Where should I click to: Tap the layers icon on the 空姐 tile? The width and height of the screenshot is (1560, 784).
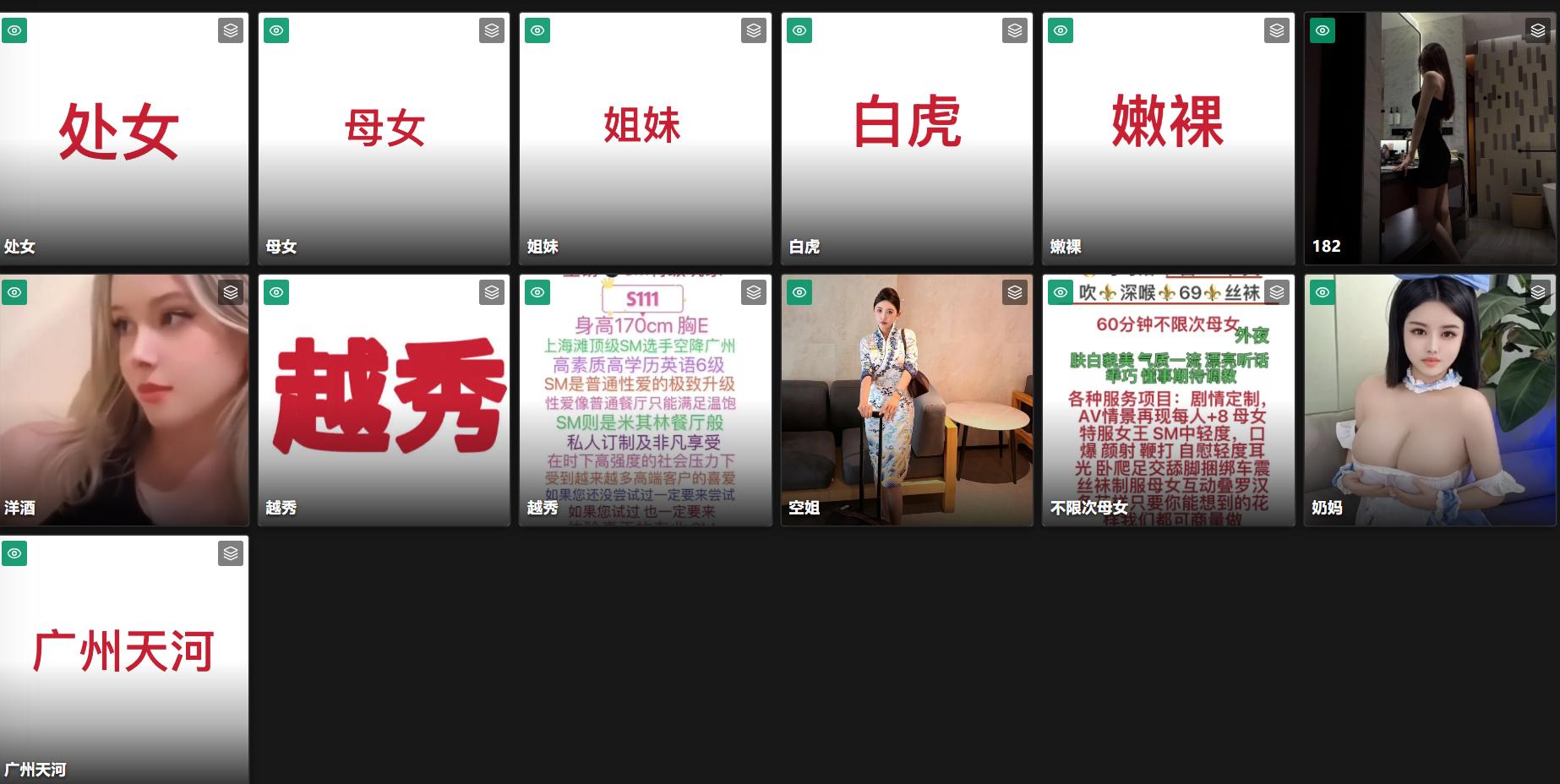click(1015, 292)
